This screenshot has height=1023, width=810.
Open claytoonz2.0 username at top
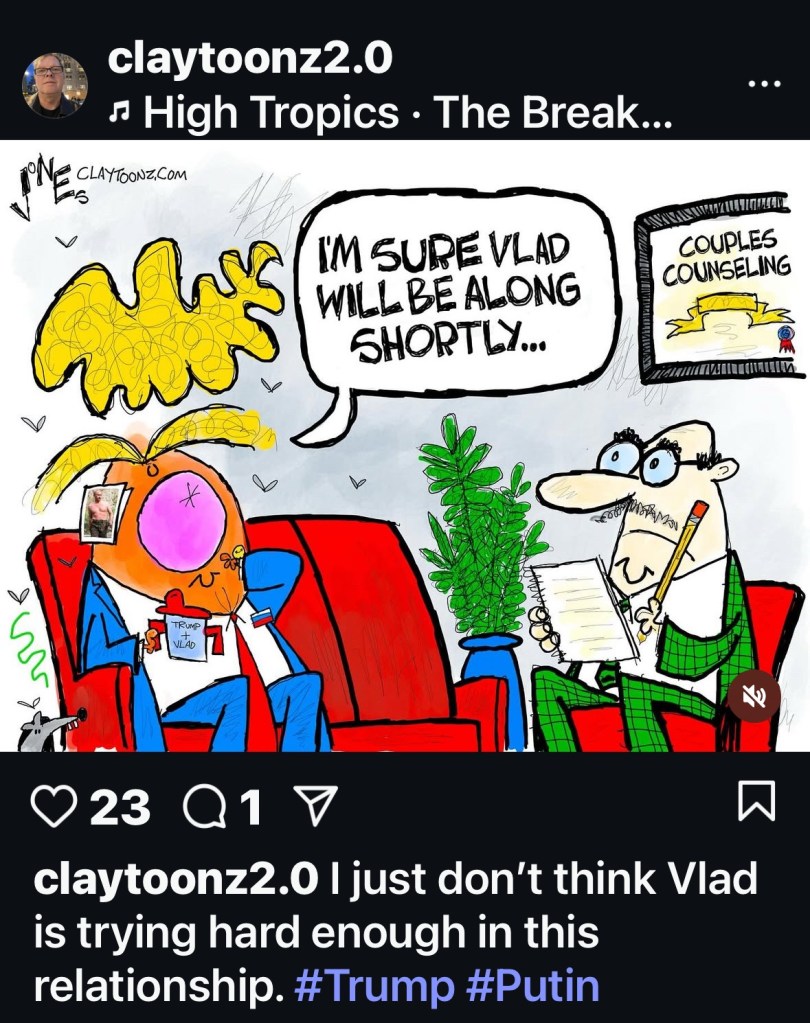[249, 59]
